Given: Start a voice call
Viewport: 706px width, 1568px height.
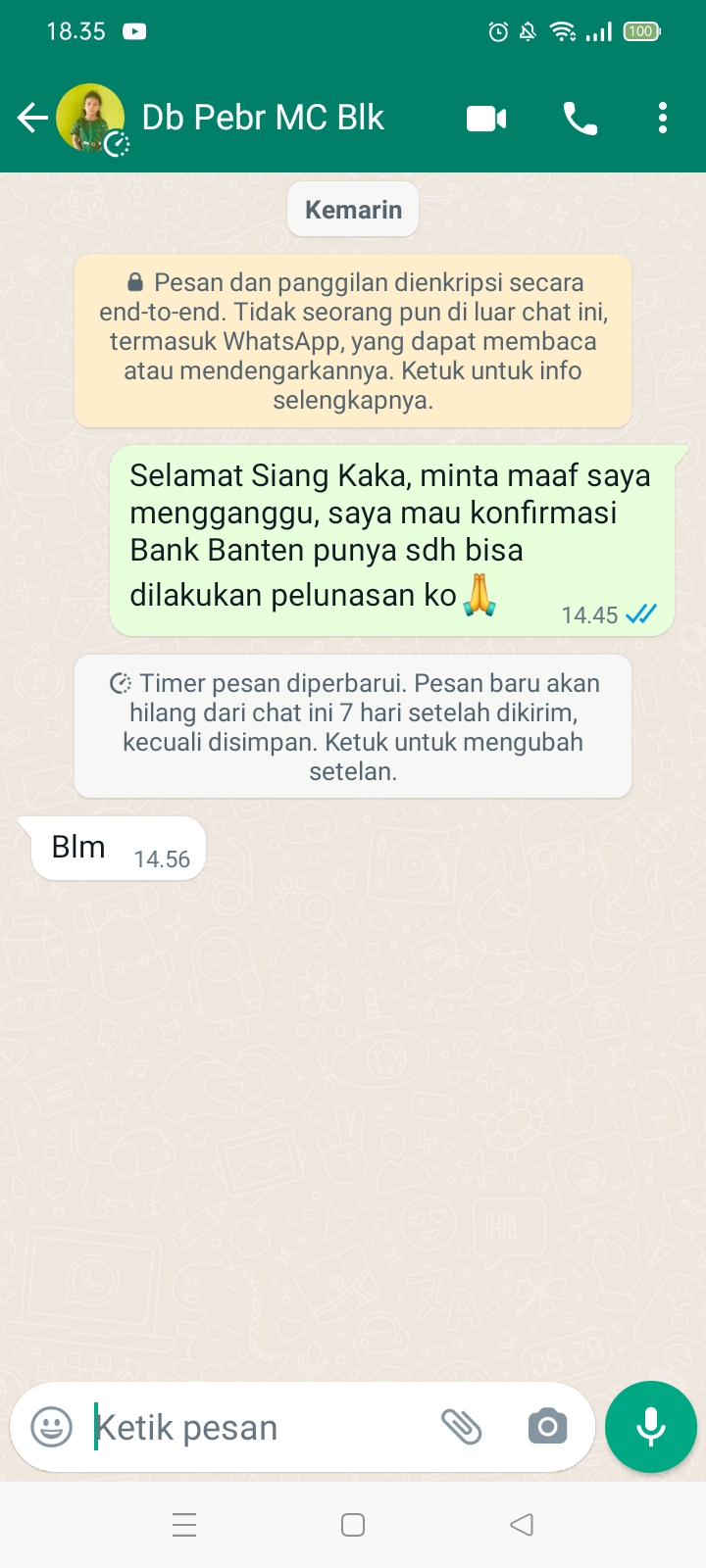Looking at the screenshot, I should click(580, 119).
